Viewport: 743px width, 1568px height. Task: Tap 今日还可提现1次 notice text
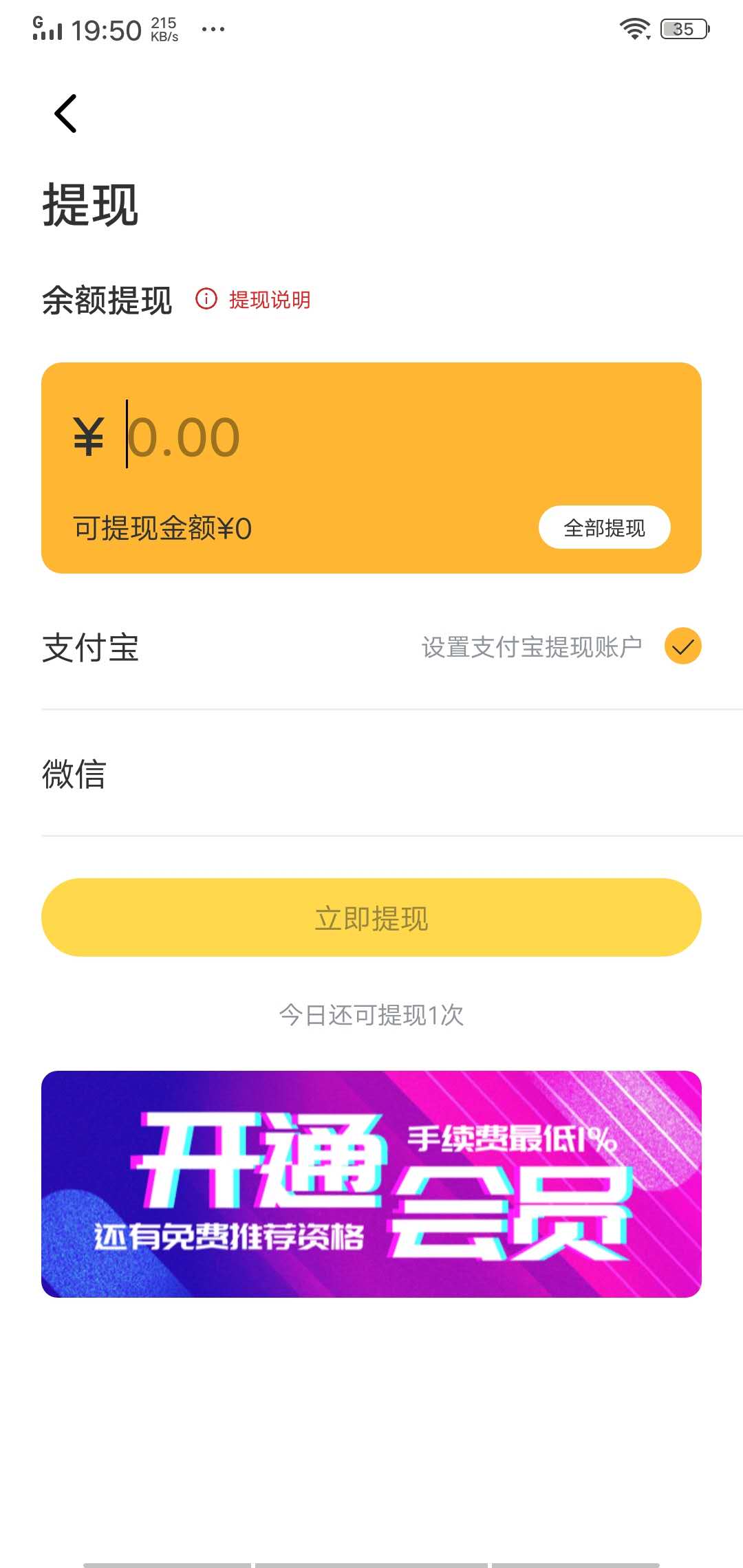coord(371,1016)
